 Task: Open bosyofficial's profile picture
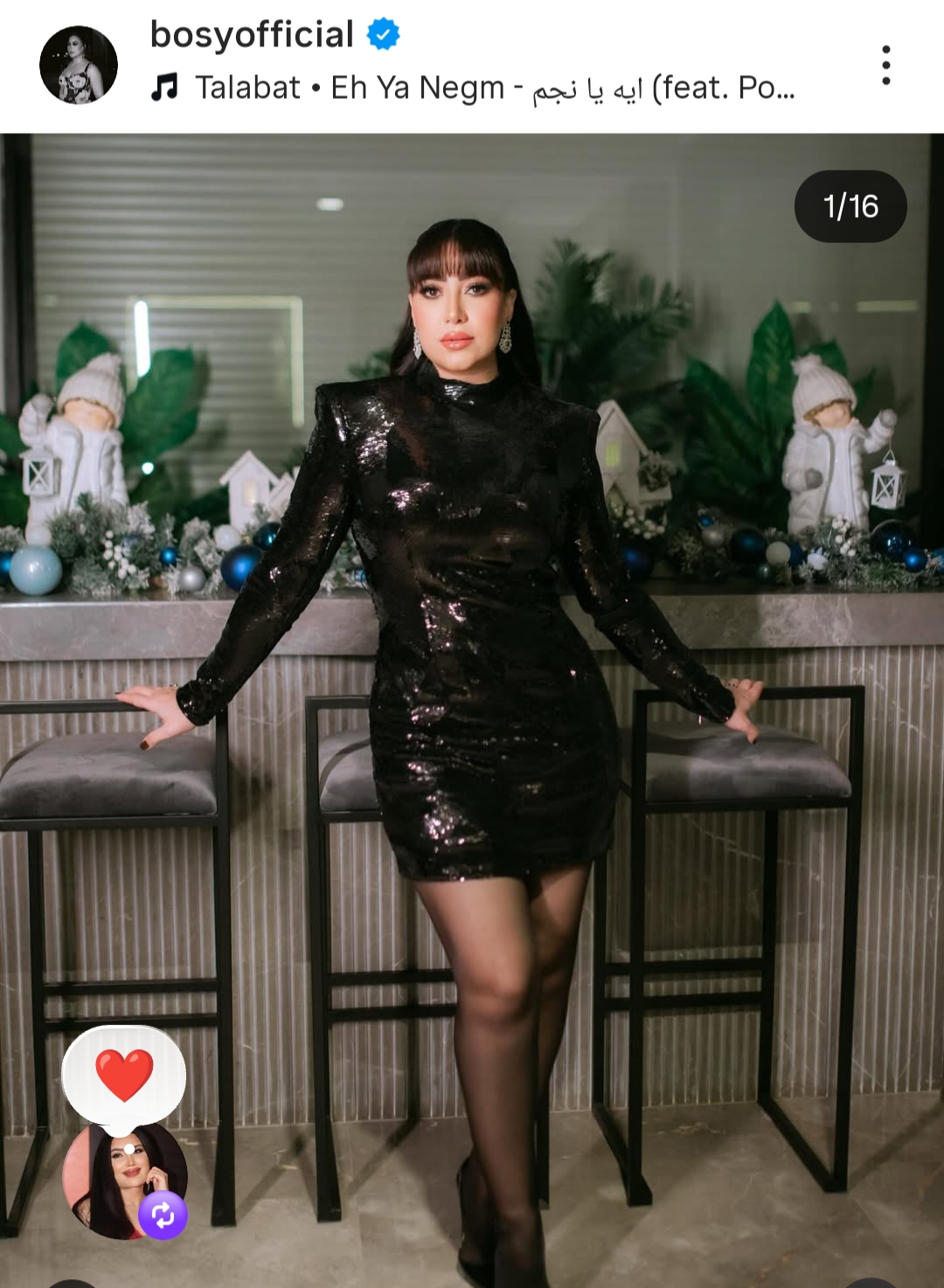(x=79, y=65)
